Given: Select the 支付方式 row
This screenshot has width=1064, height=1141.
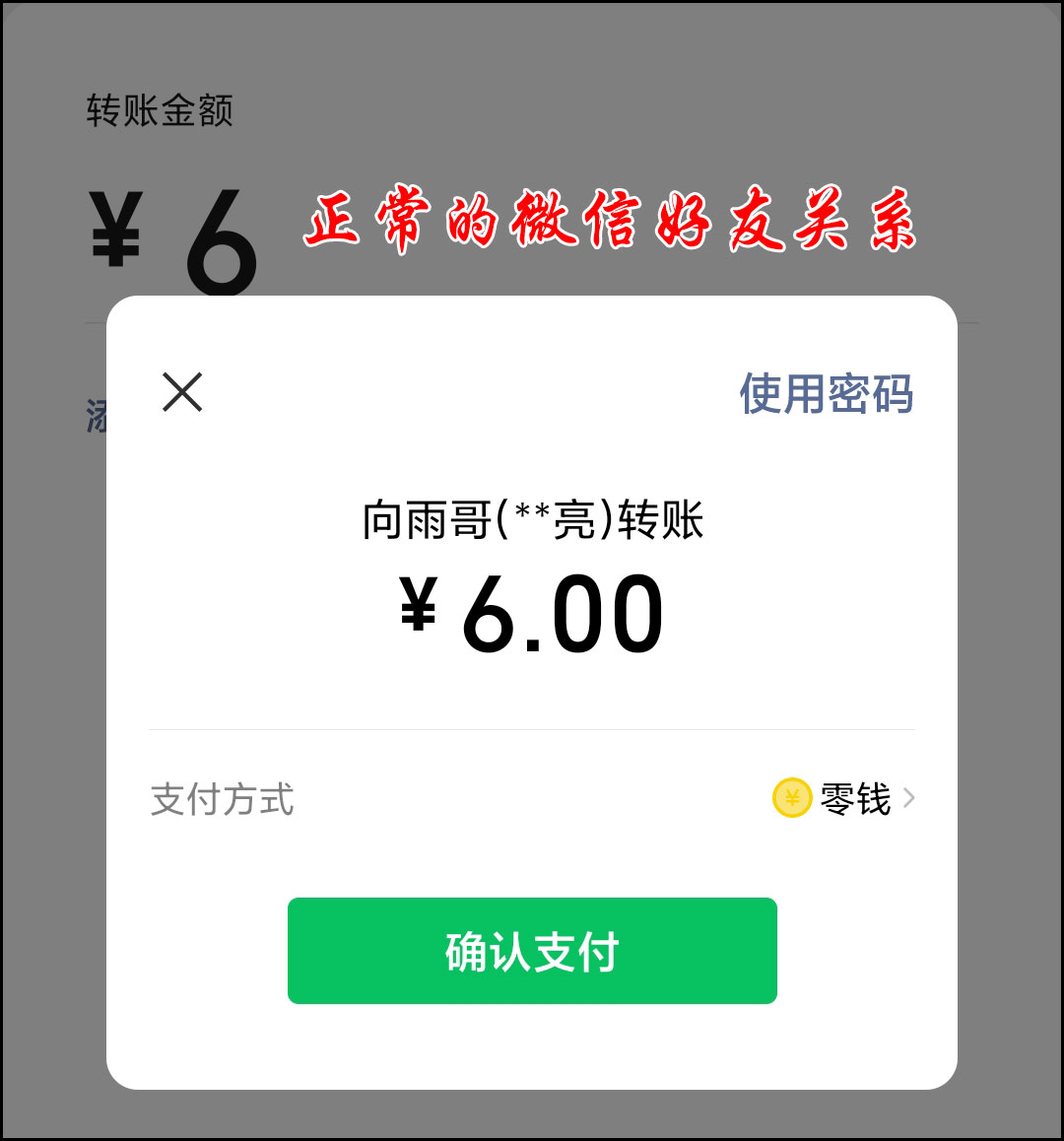Looking at the screenshot, I should (x=223, y=801).
